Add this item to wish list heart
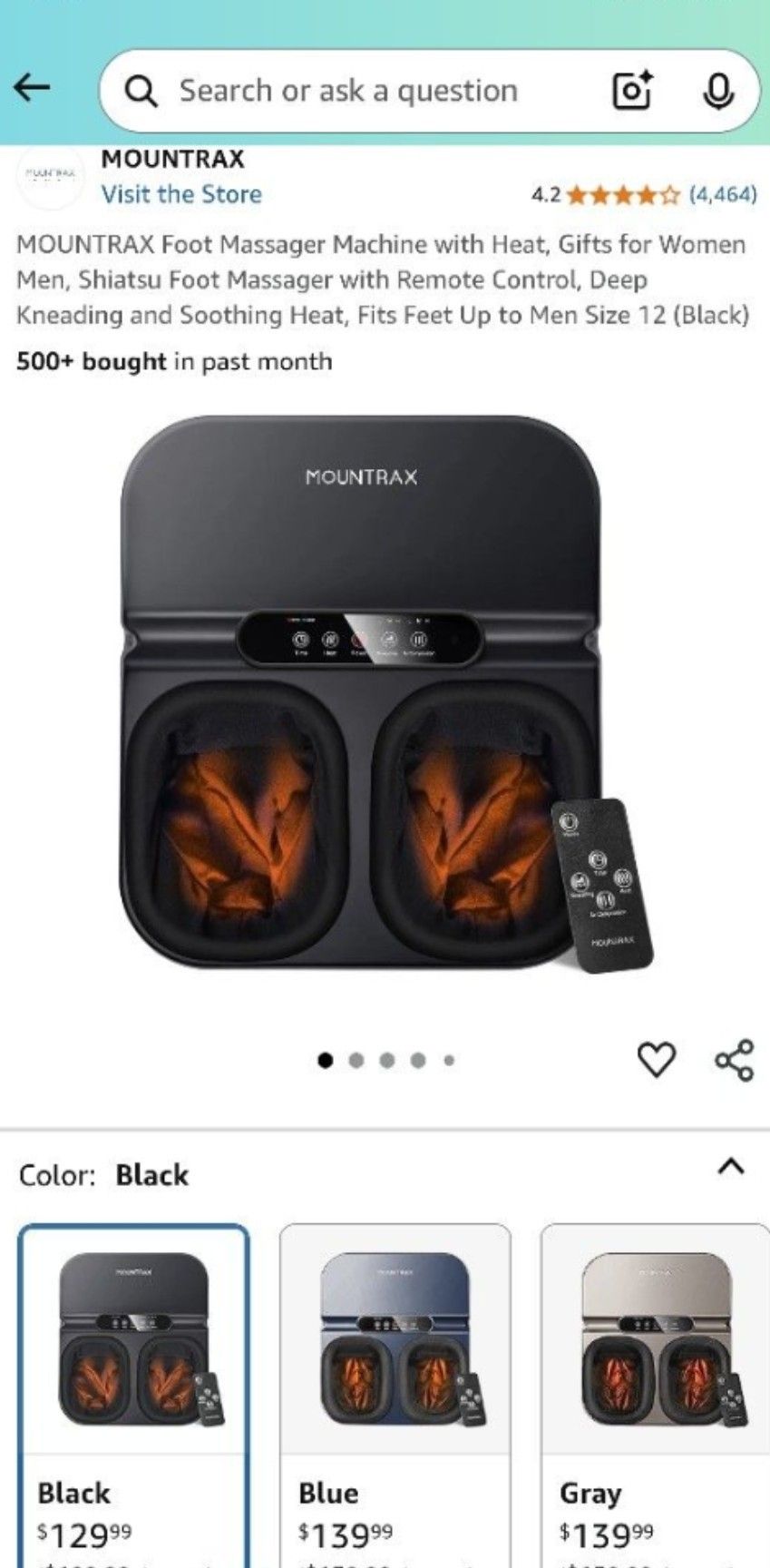 [656, 1059]
